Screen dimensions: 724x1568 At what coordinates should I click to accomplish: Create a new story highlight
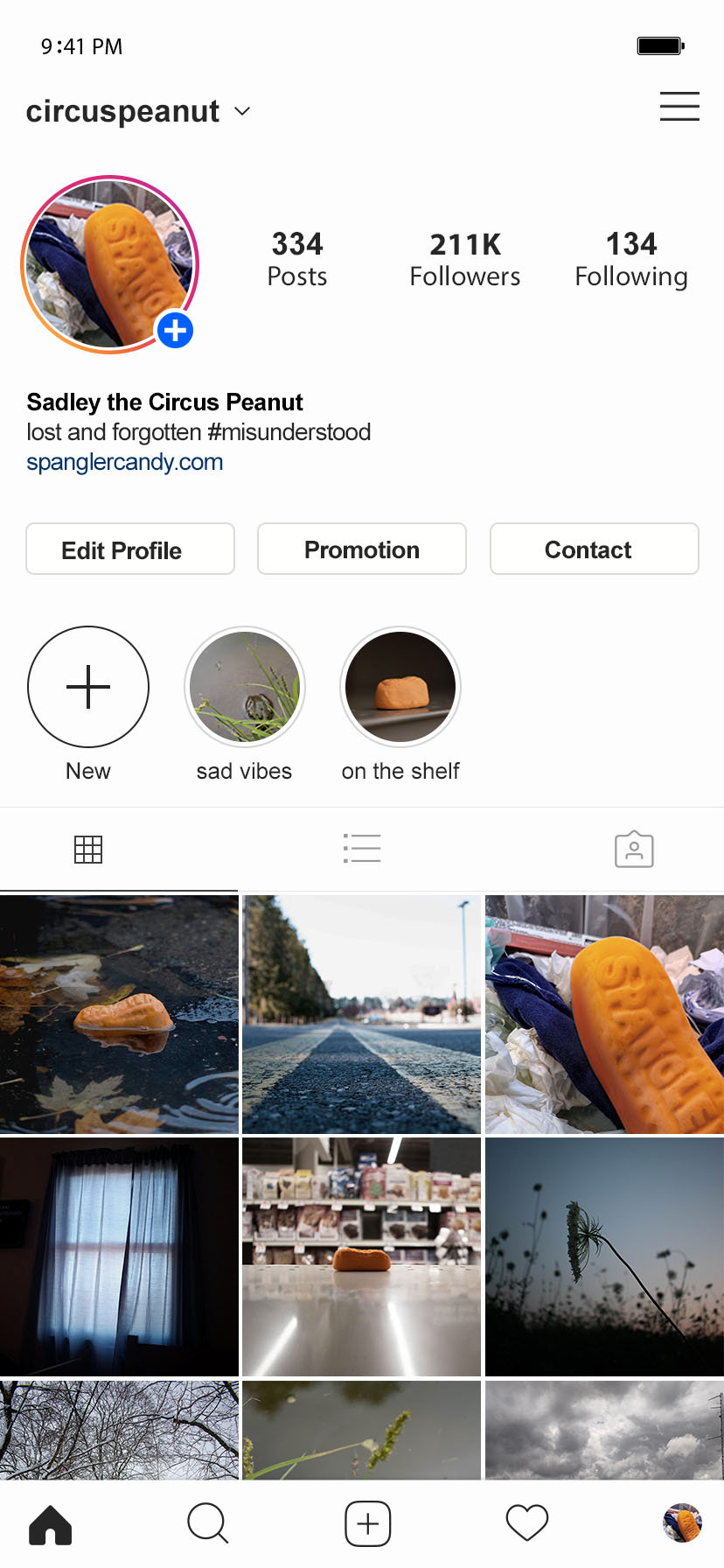[88, 687]
